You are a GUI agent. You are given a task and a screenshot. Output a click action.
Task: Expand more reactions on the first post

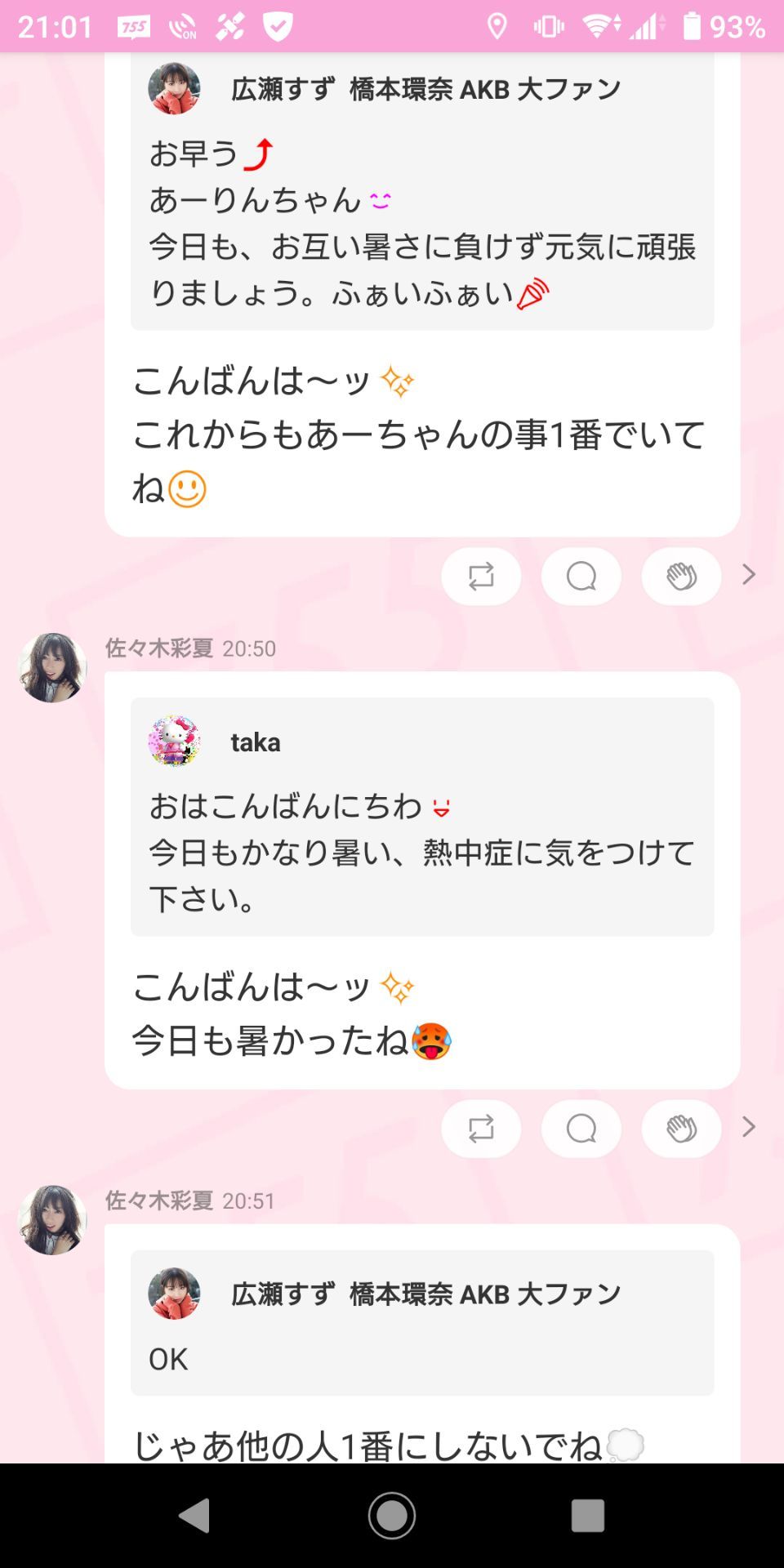pos(747,577)
